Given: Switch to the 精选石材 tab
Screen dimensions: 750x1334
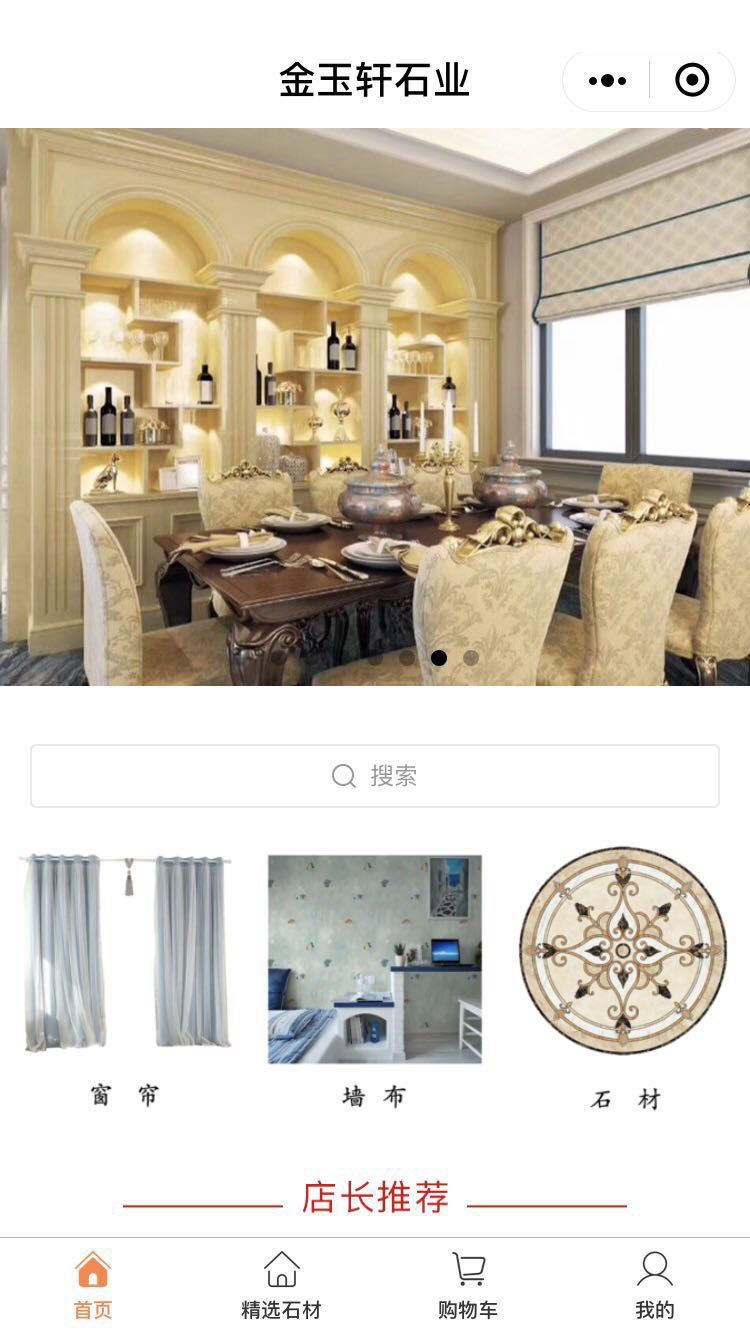Looking at the screenshot, I should (x=281, y=1286).
